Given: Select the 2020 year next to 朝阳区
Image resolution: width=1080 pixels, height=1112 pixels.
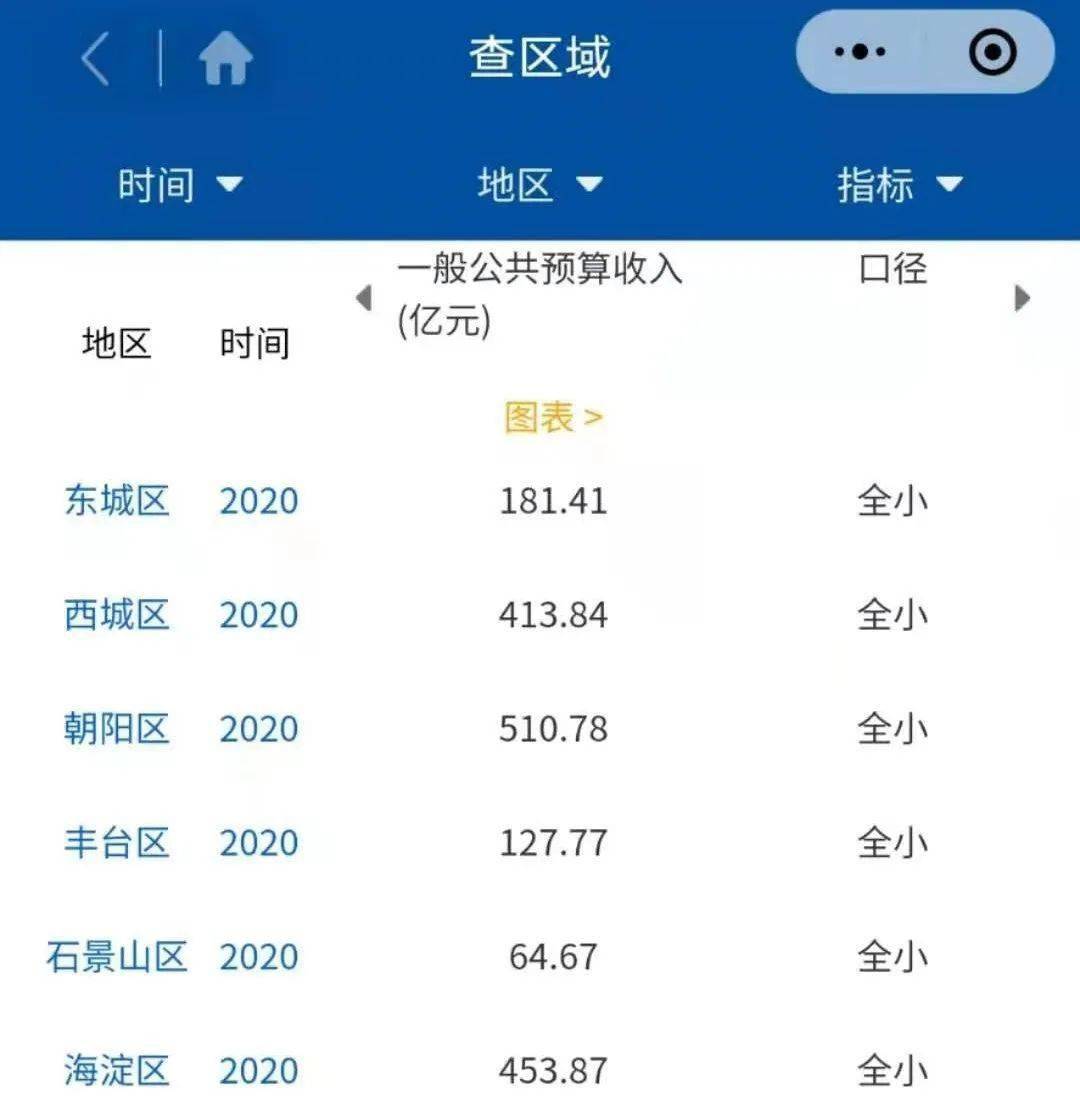Looking at the screenshot, I should pos(259,730).
